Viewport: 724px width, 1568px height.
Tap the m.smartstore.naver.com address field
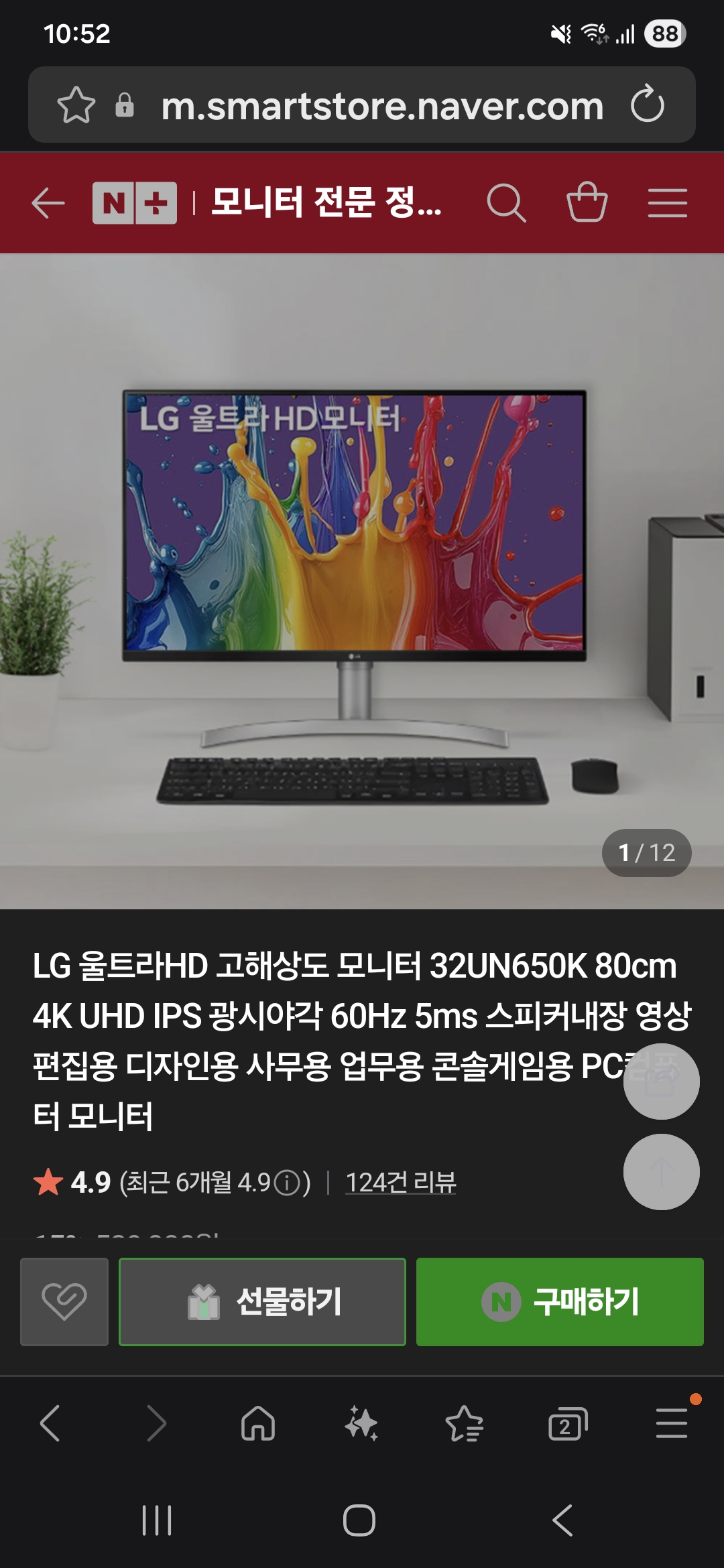382,106
